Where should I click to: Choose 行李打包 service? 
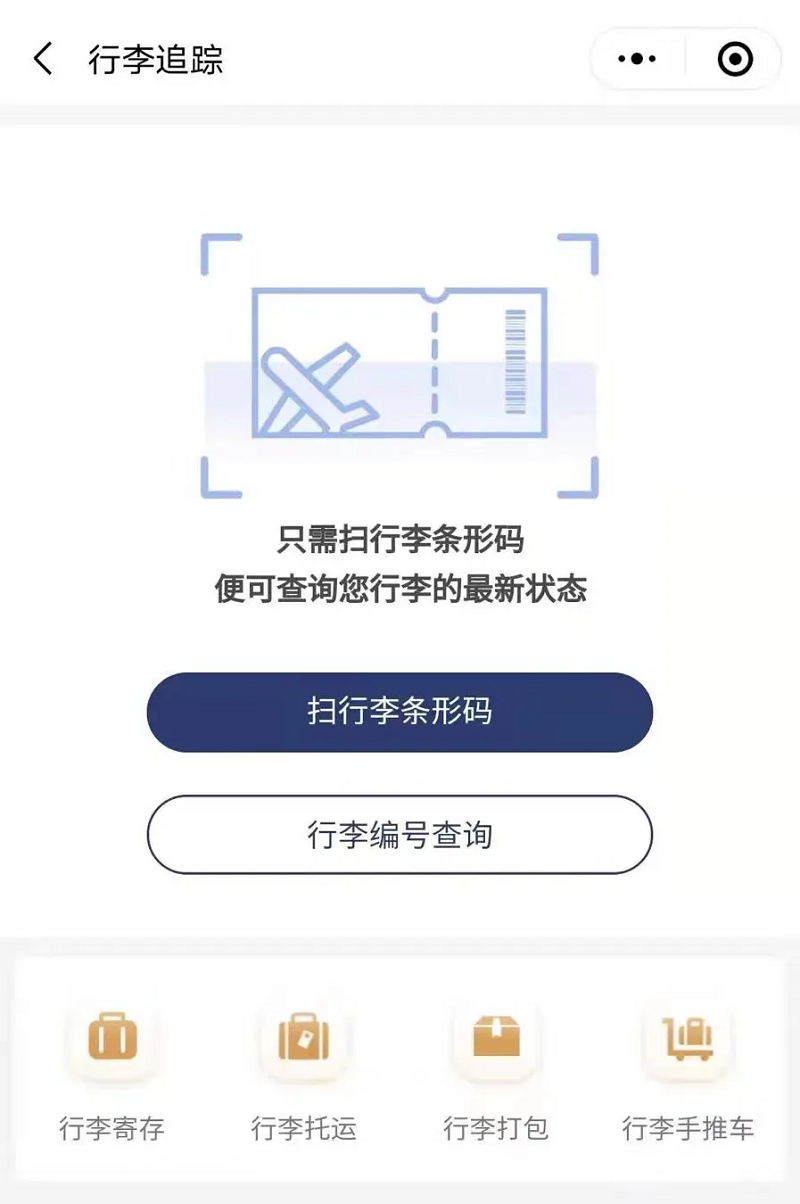tap(496, 1072)
